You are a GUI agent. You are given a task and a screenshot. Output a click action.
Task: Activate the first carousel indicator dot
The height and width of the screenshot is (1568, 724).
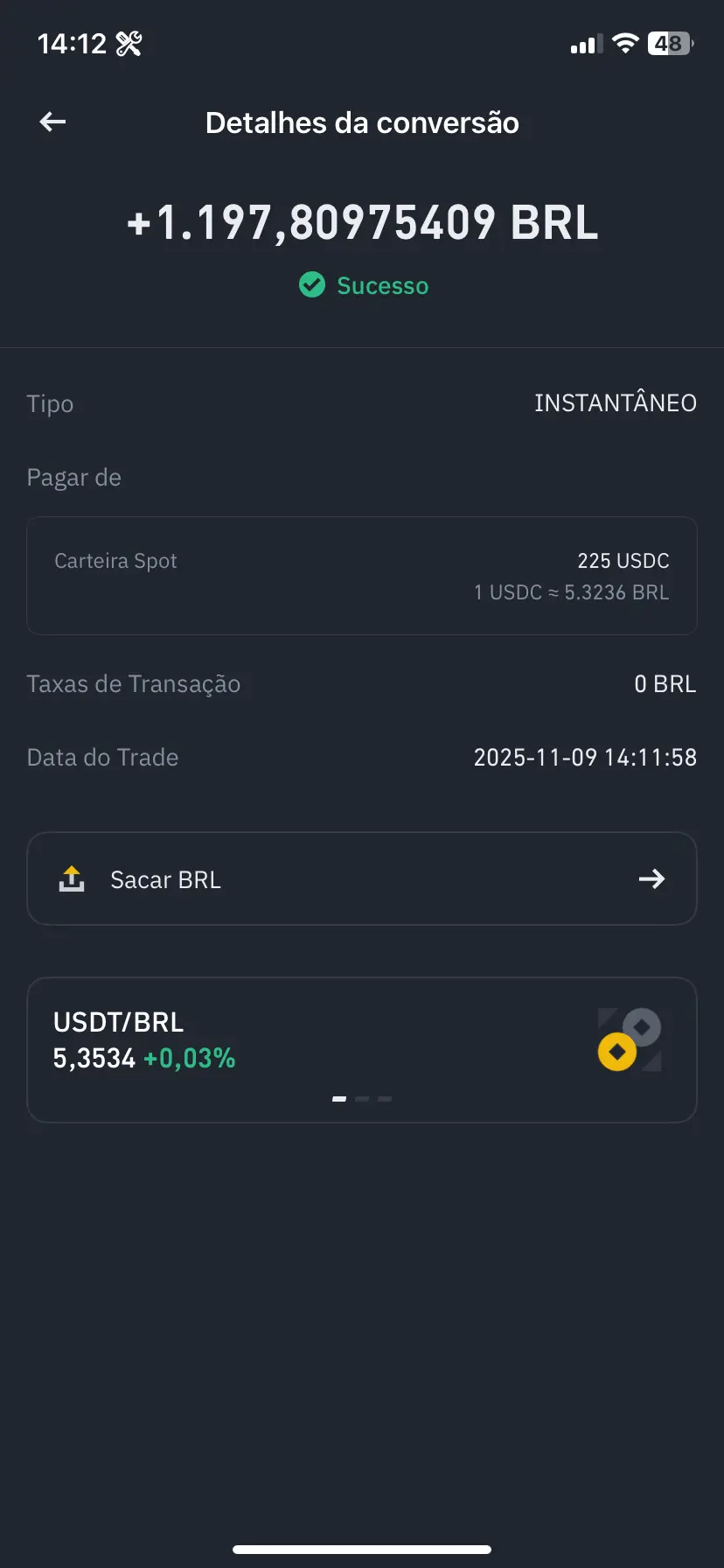tap(339, 1098)
